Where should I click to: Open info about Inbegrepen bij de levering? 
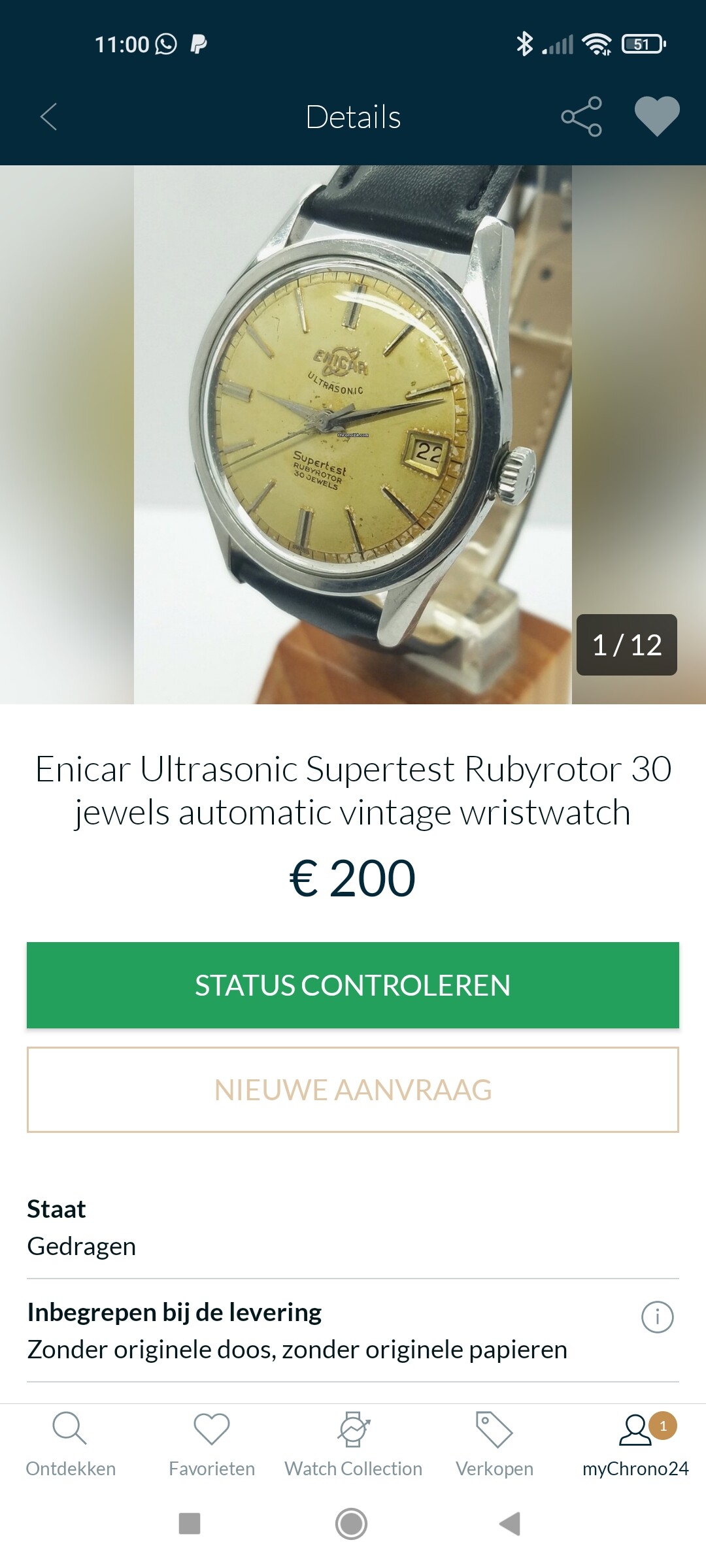pyautogui.click(x=657, y=1317)
